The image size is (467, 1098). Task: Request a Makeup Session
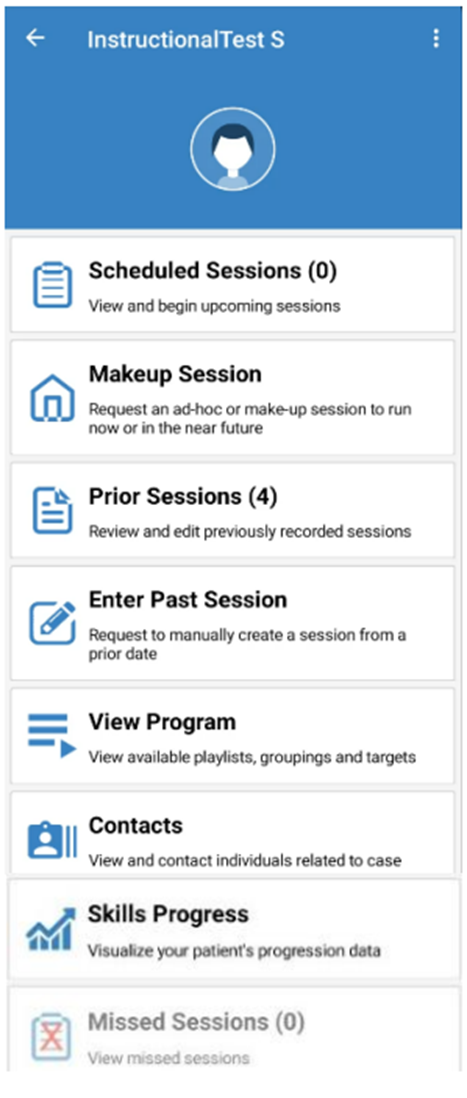tap(232, 397)
